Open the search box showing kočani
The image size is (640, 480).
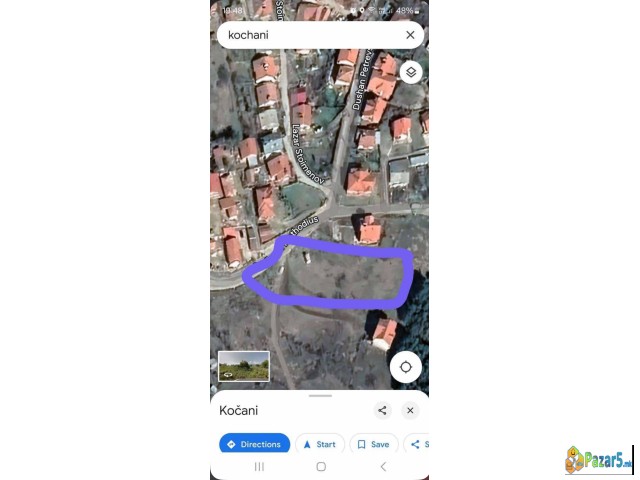pos(300,35)
